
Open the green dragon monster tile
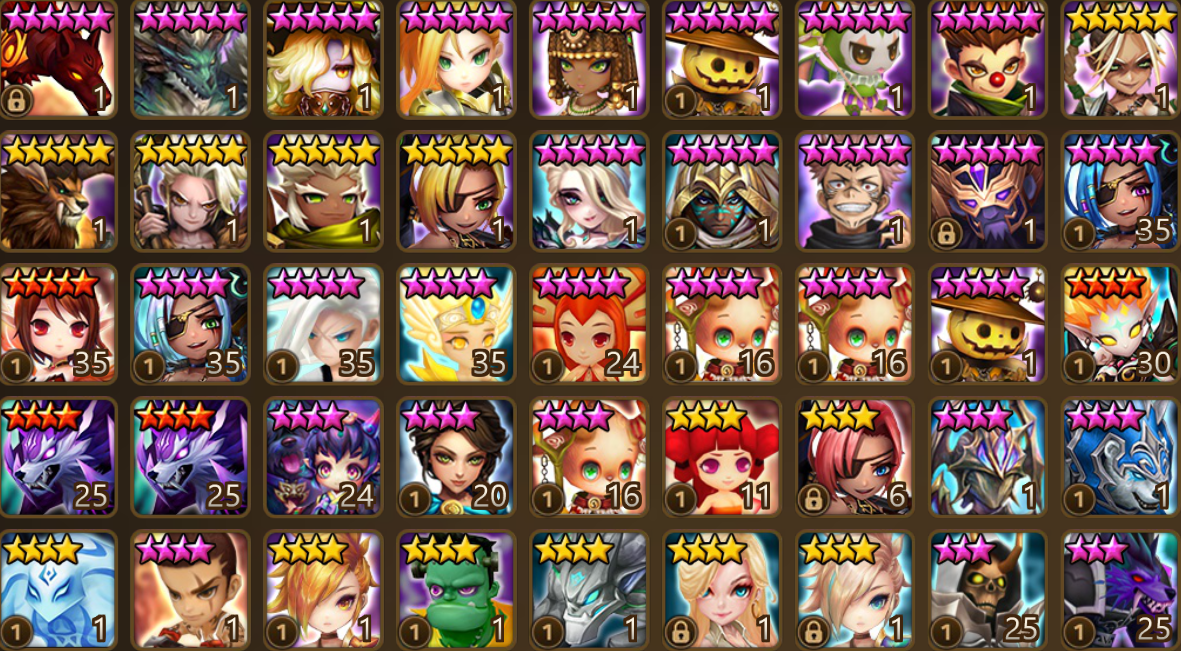[x=190, y=60]
